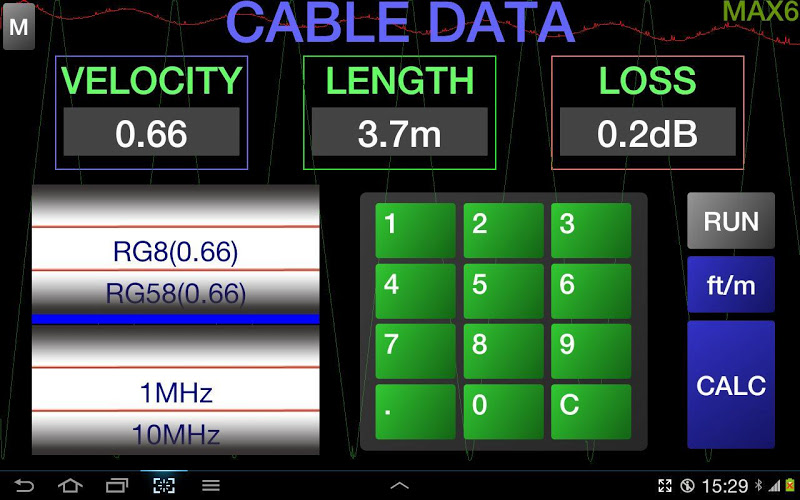Choose RG58(0.66) cable type
This screenshot has height=500, width=800.
[176, 294]
